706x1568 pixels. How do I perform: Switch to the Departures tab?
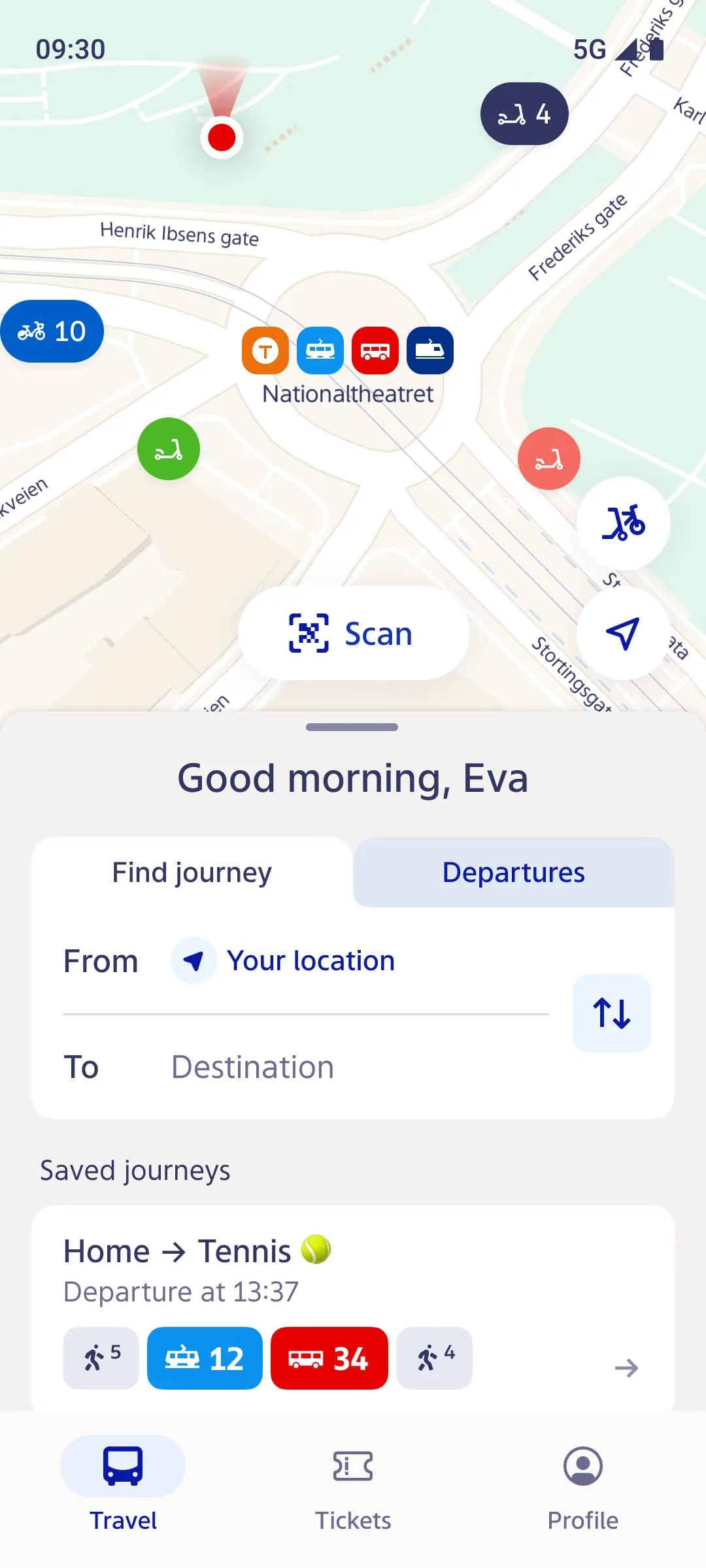(x=513, y=873)
